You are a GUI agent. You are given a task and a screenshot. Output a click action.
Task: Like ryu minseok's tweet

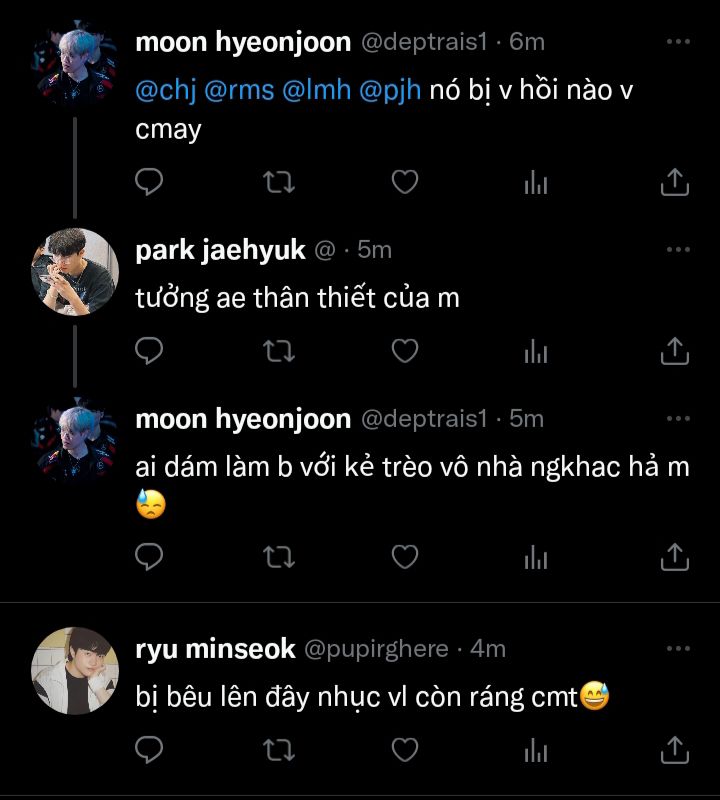(x=404, y=748)
